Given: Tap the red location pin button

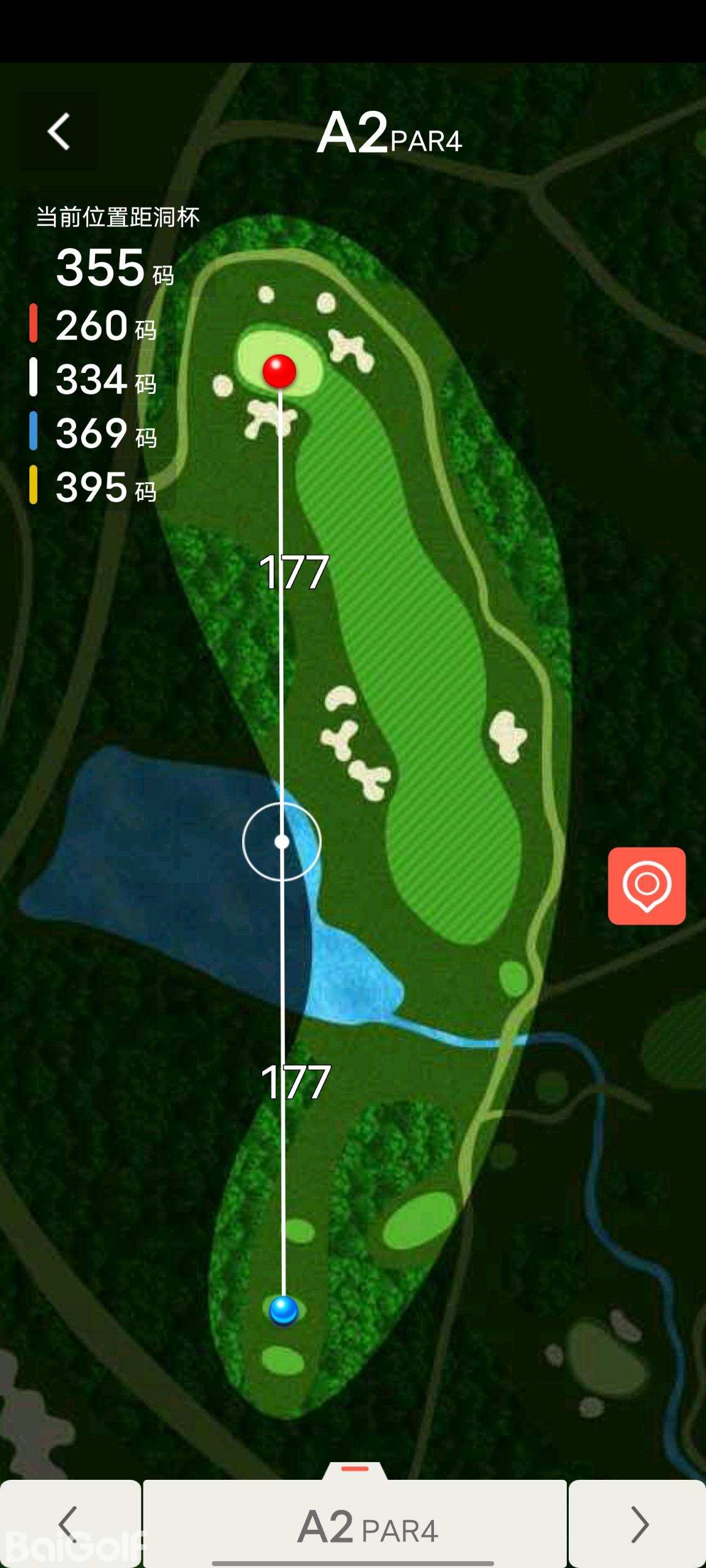Looking at the screenshot, I should point(647,886).
